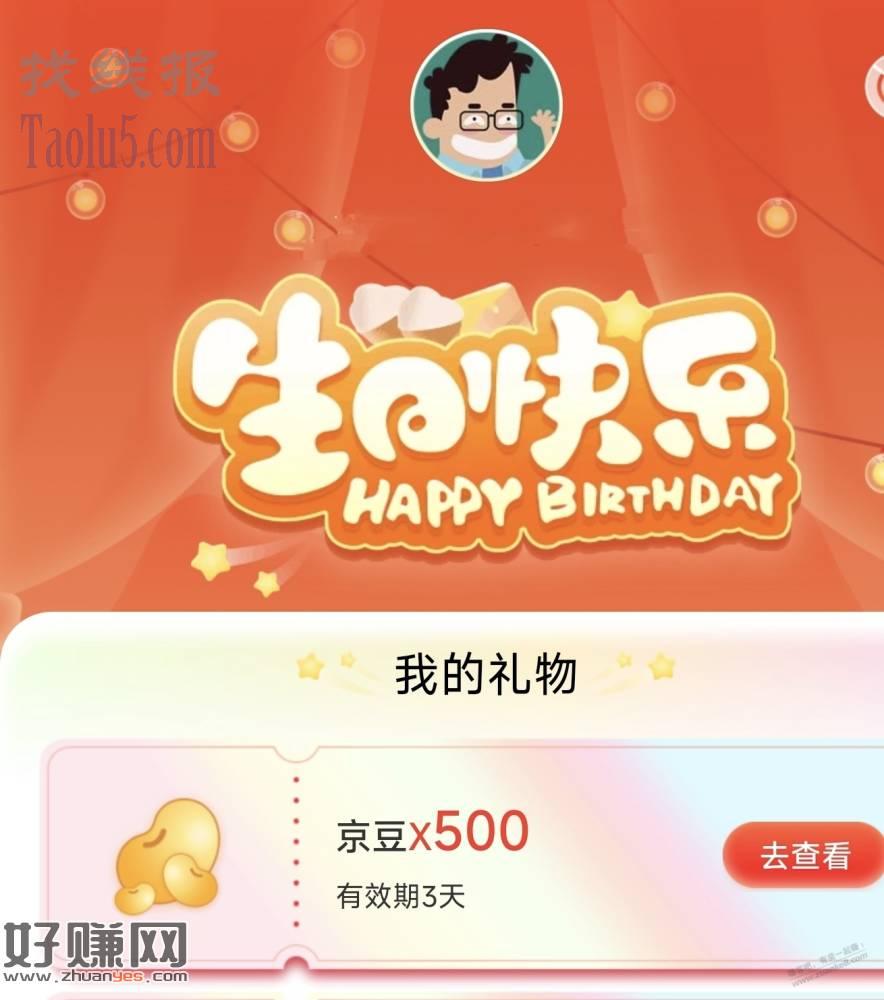
Task: Open the profile avatar at top
Action: coord(486,105)
